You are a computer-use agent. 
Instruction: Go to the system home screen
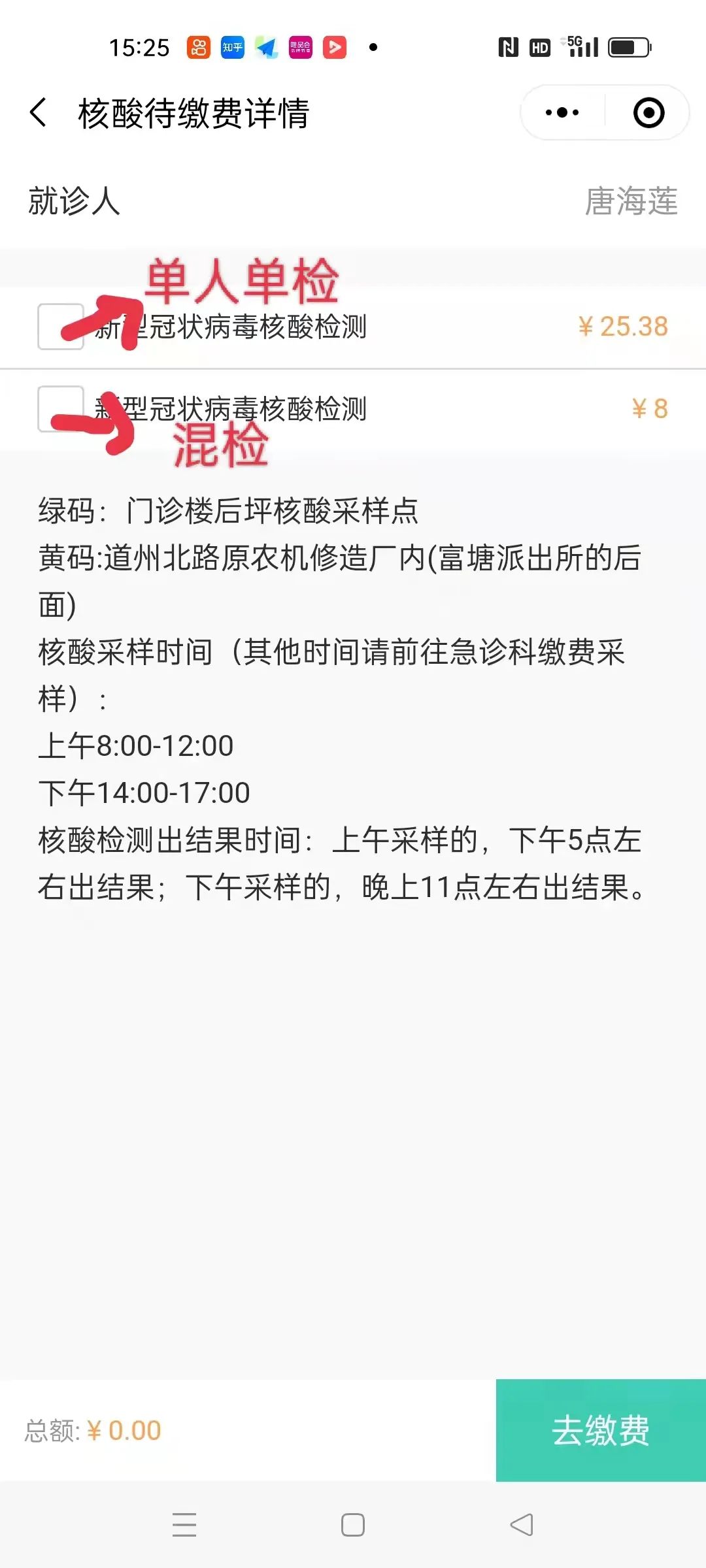pyautogui.click(x=353, y=1526)
